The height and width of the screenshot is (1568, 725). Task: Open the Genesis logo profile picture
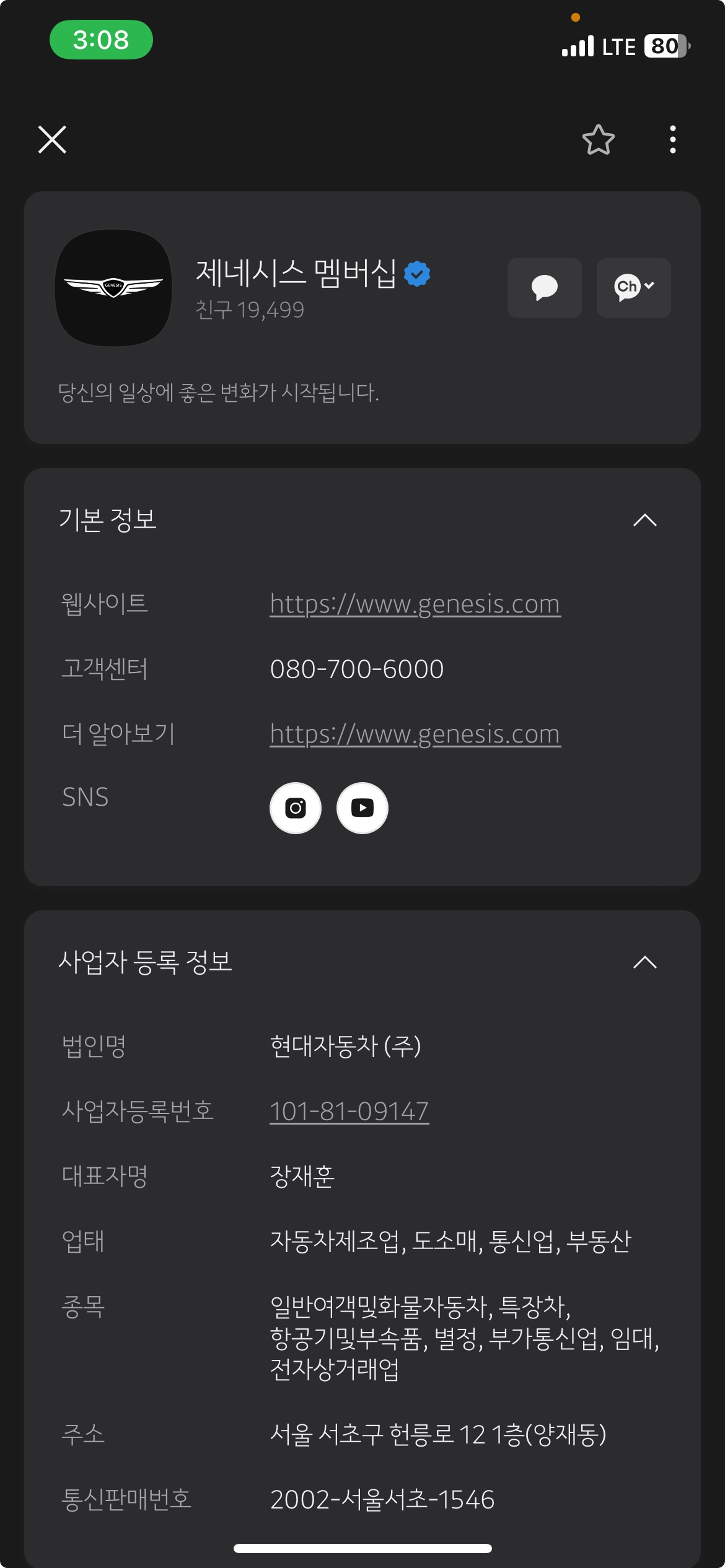113,288
